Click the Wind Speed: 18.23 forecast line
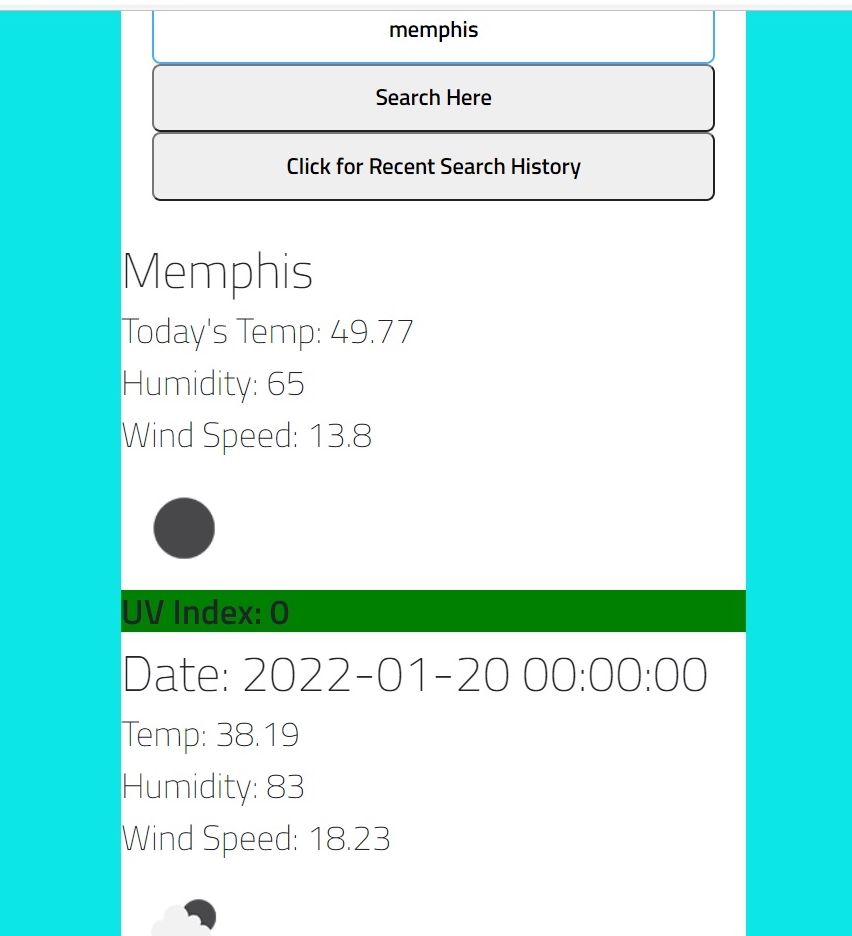Screen dimensions: 852x936 [256, 838]
